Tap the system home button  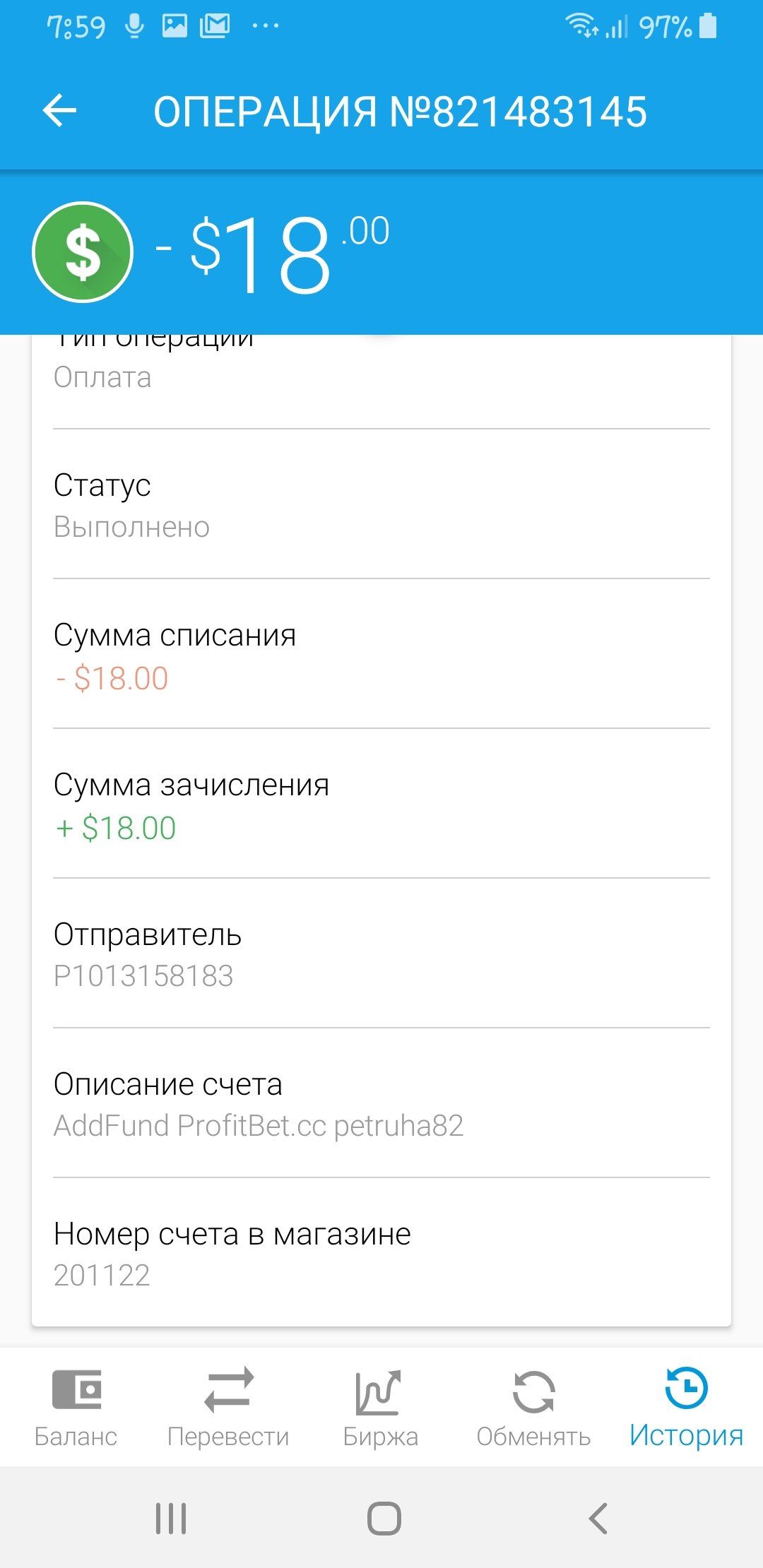click(384, 1518)
